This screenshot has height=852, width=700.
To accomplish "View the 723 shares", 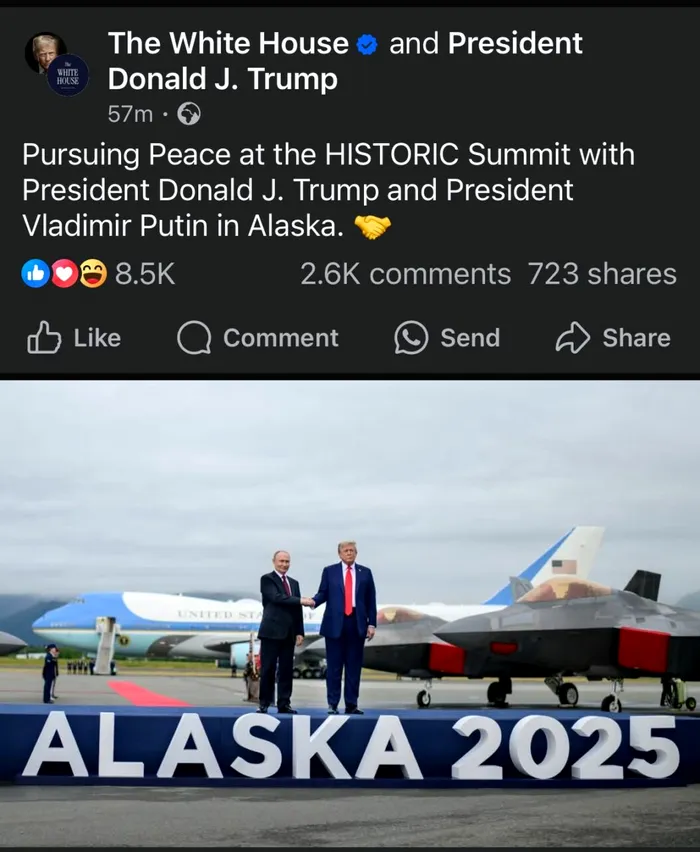I will (x=602, y=274).
